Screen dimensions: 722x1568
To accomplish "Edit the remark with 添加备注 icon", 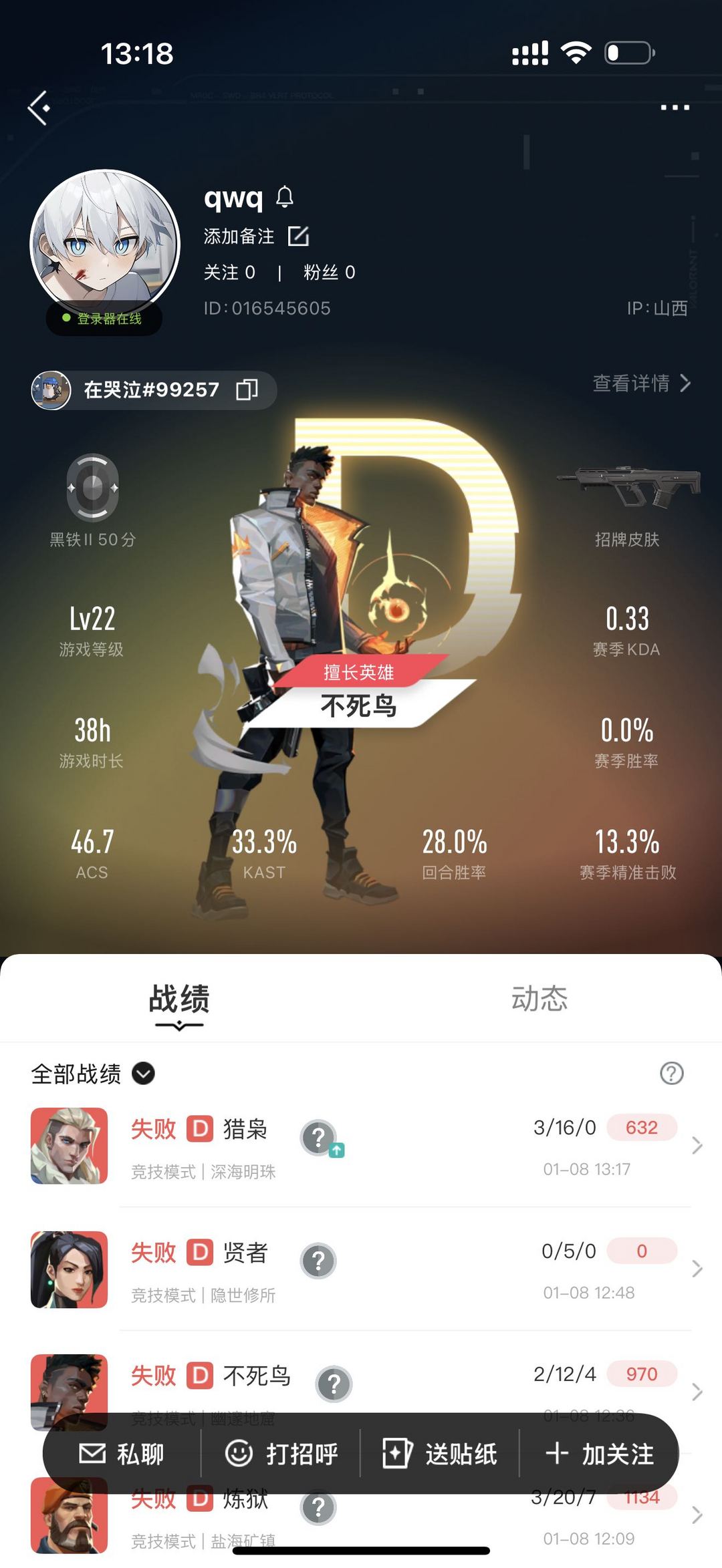I will 298,236.
